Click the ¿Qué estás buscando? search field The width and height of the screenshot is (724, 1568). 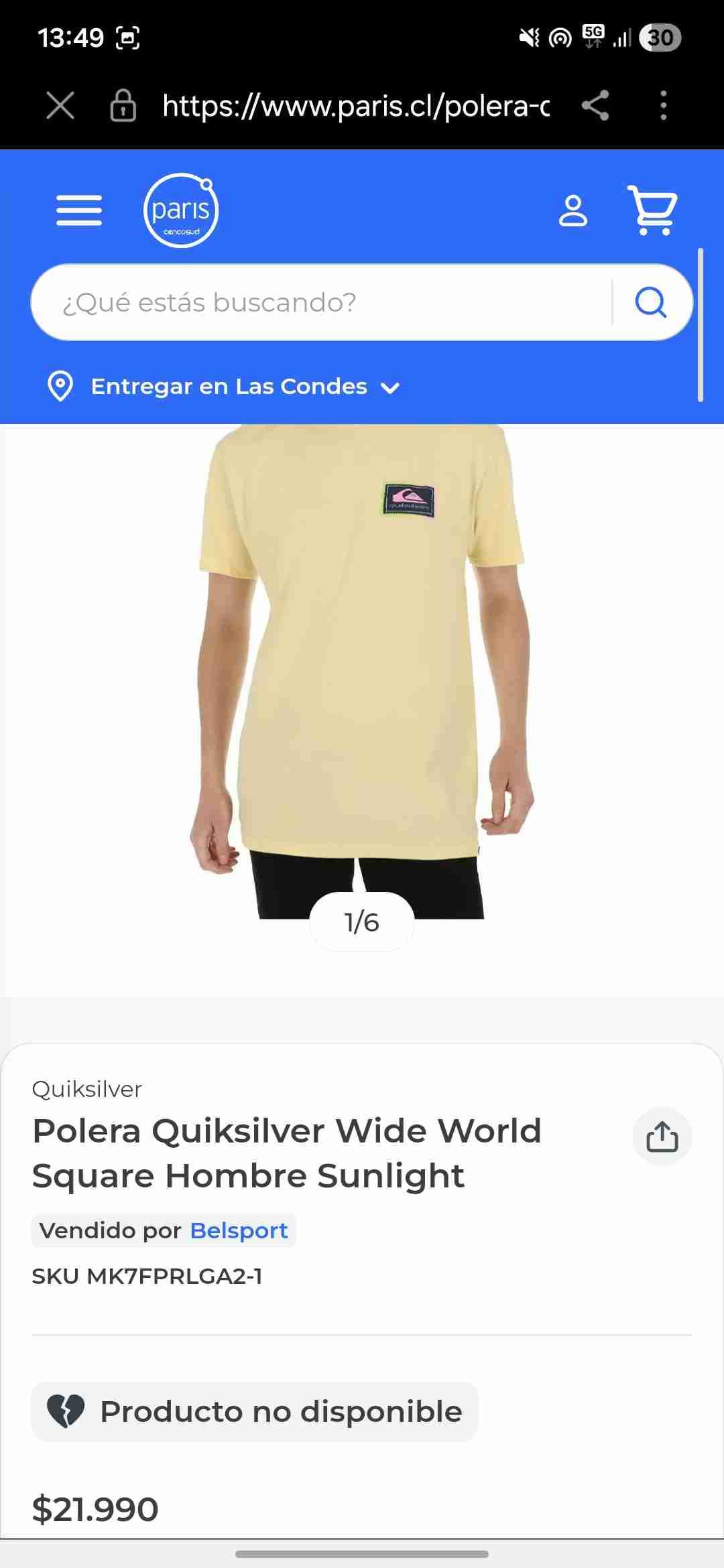302,302
